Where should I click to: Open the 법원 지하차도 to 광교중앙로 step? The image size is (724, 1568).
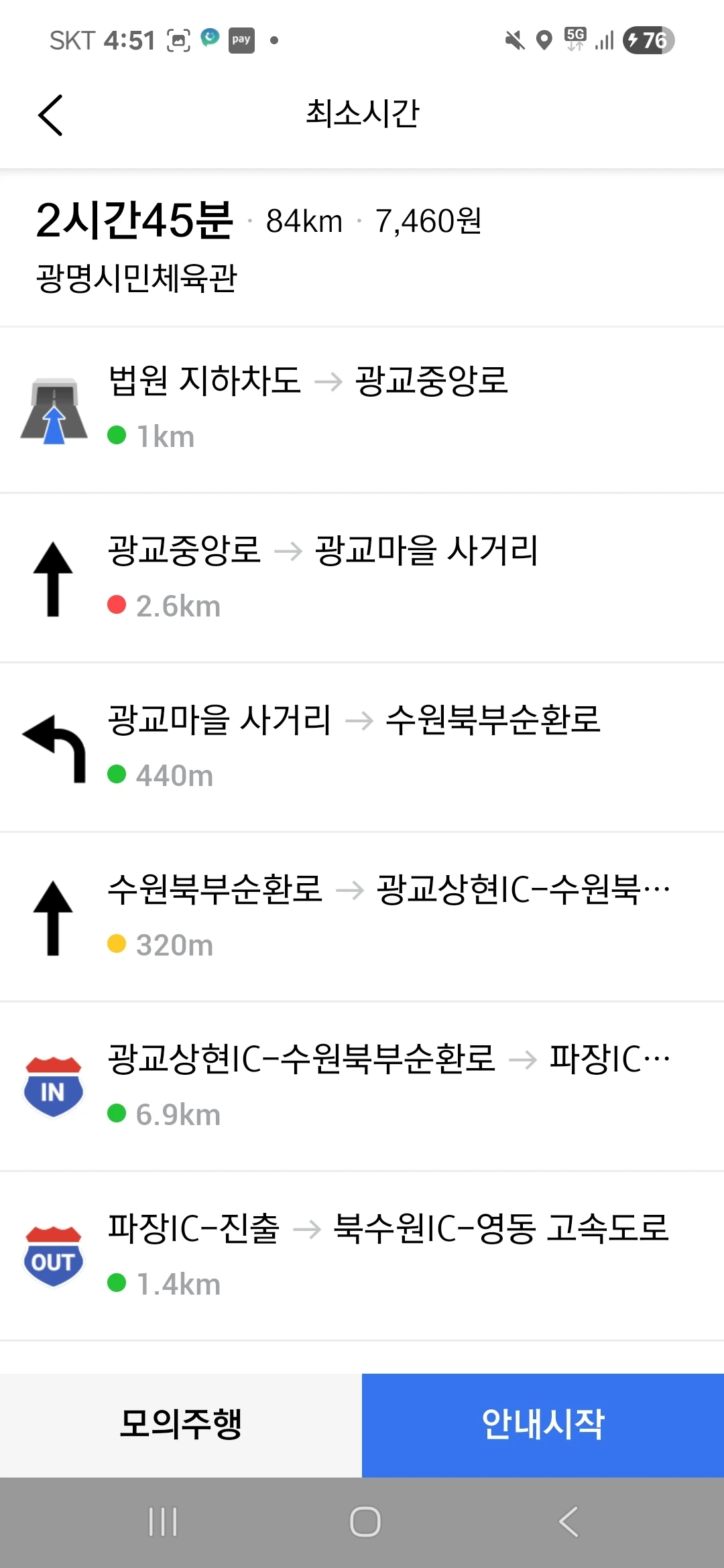click(362, 409)
